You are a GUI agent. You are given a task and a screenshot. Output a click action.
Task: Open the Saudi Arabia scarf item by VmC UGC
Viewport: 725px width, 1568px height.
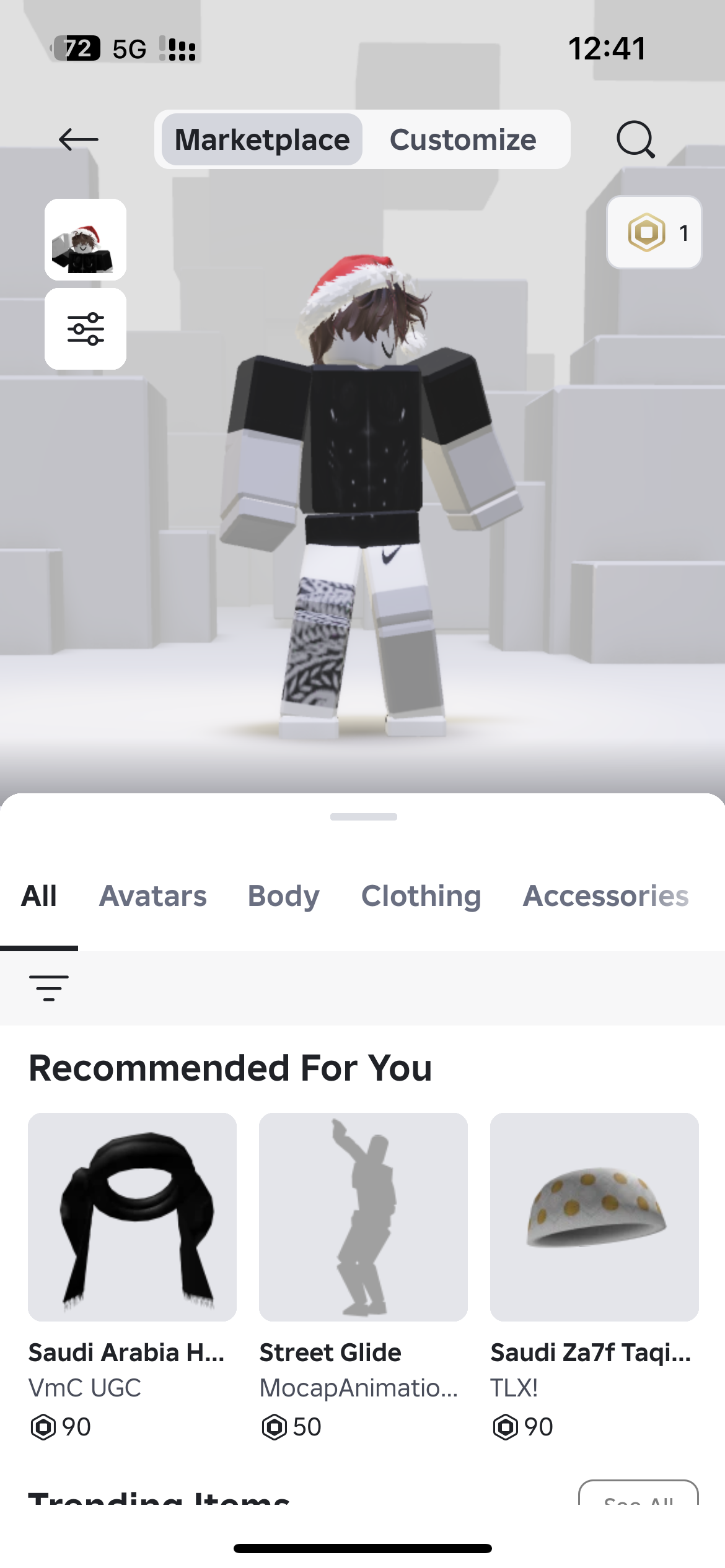(132, 1217)
